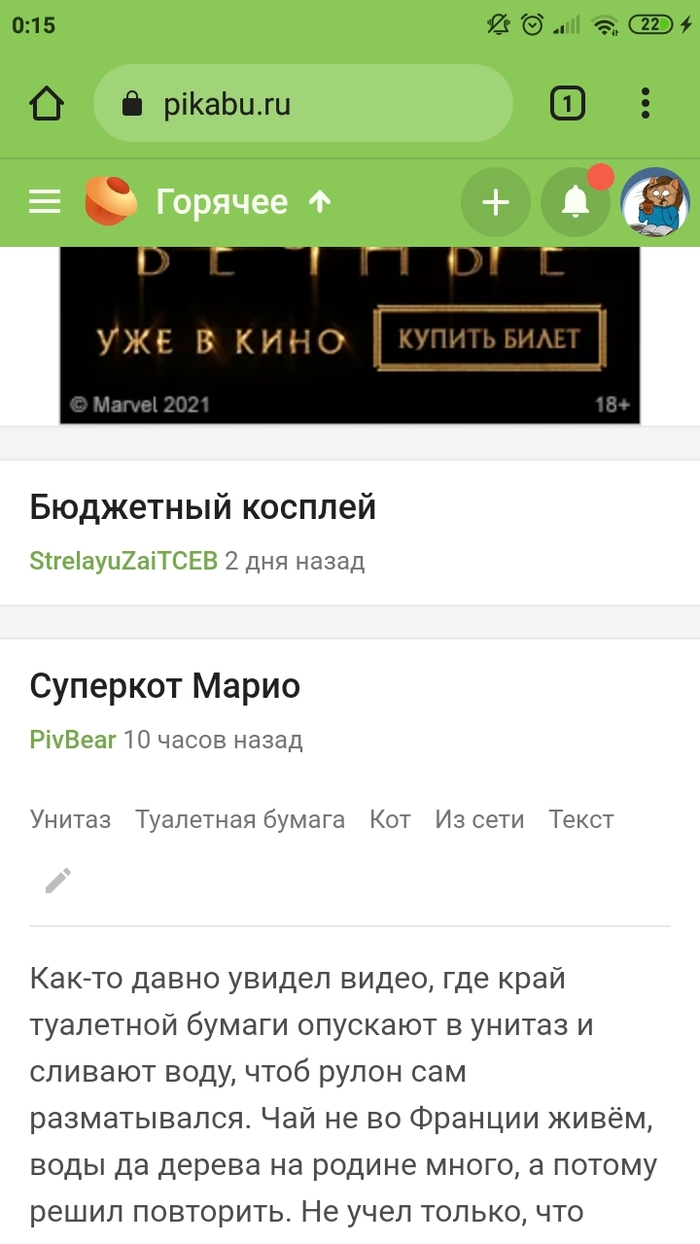Open the post Суперкот Марио

coord(165,687)
